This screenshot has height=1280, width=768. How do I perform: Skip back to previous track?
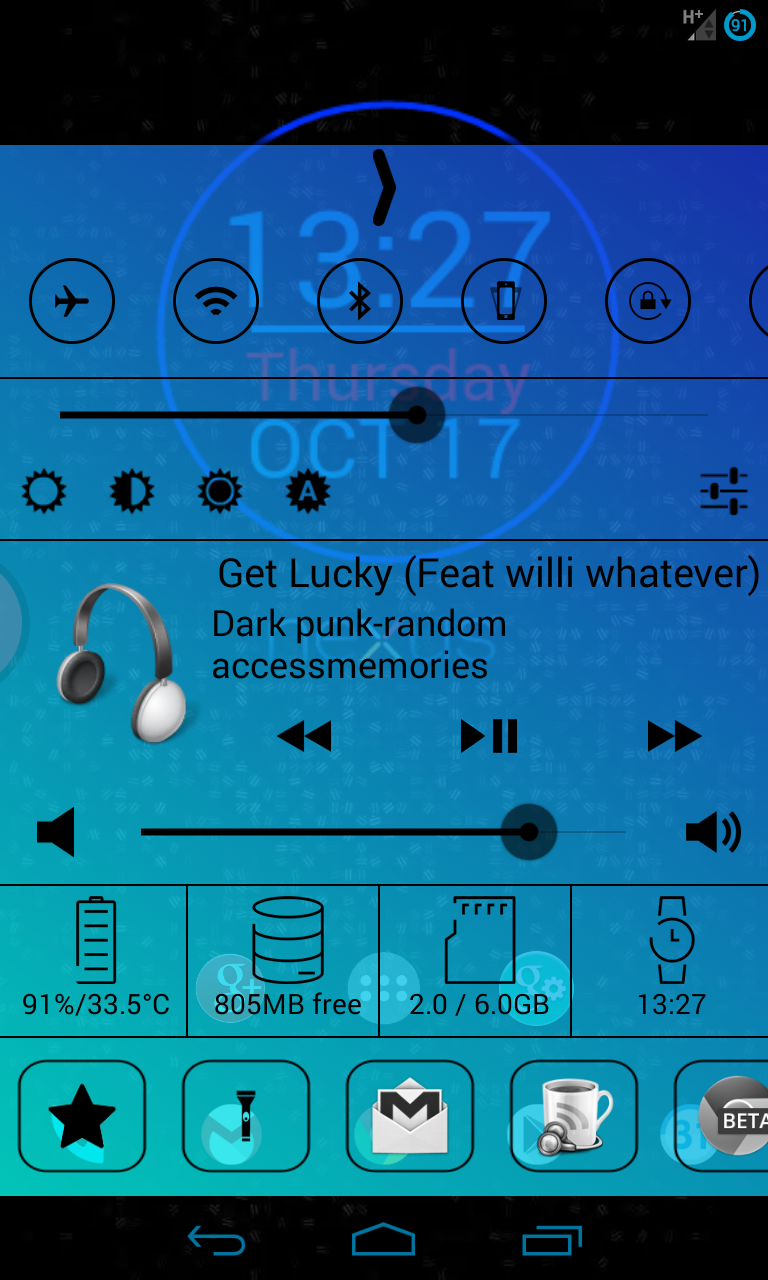click(x=304, y=737)
